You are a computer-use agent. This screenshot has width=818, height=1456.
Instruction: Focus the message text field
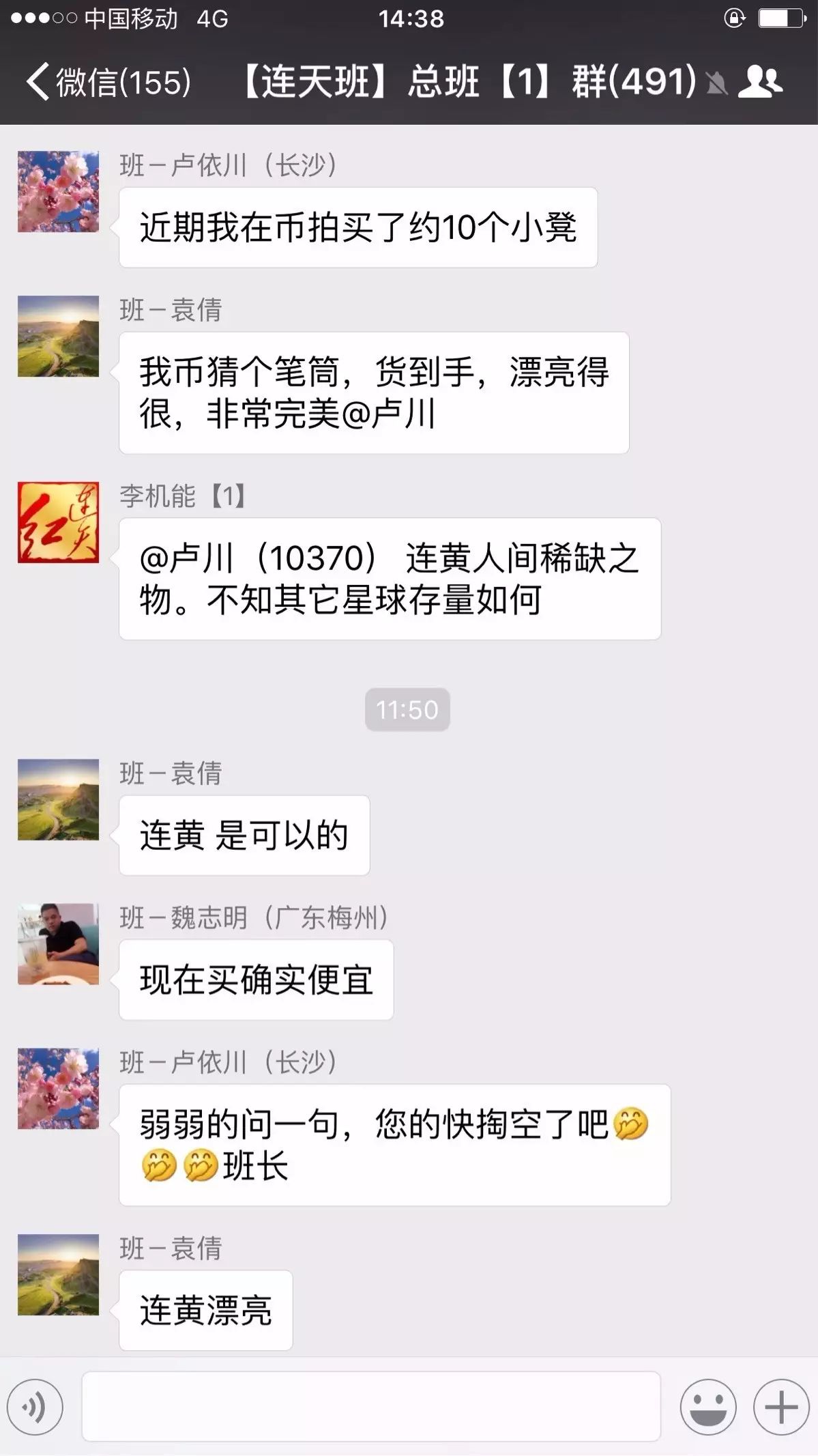coord(371,1407)
